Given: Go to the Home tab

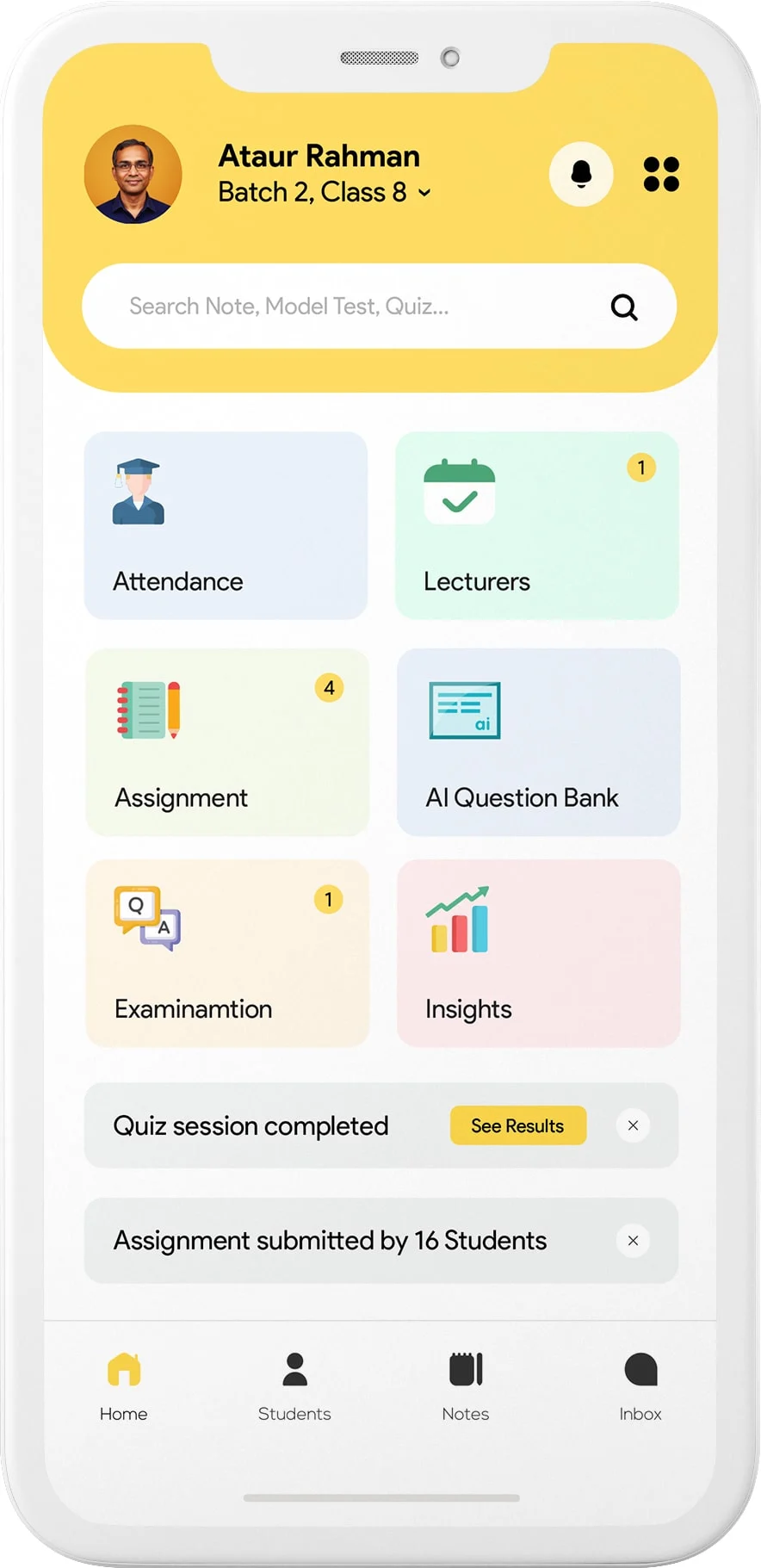Looking at the screenshot, I should pyautogui.click(x=124, y=1386).
